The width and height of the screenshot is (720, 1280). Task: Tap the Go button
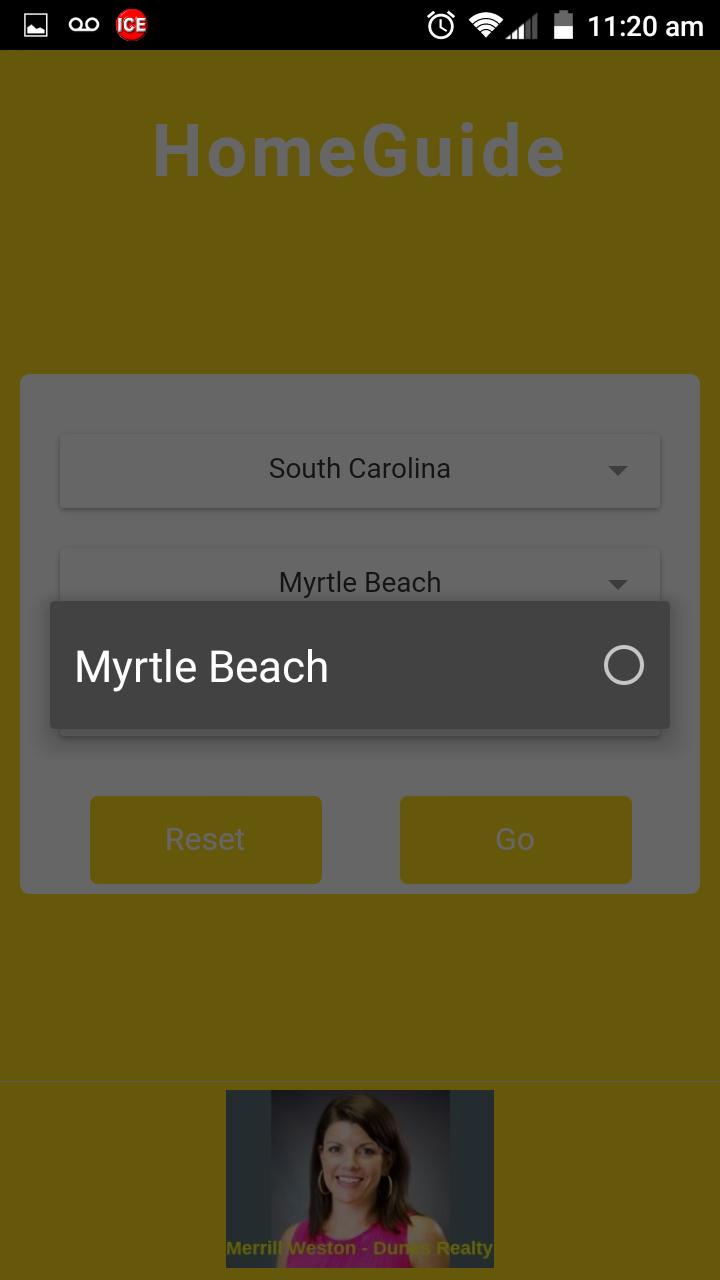(515, 840)
